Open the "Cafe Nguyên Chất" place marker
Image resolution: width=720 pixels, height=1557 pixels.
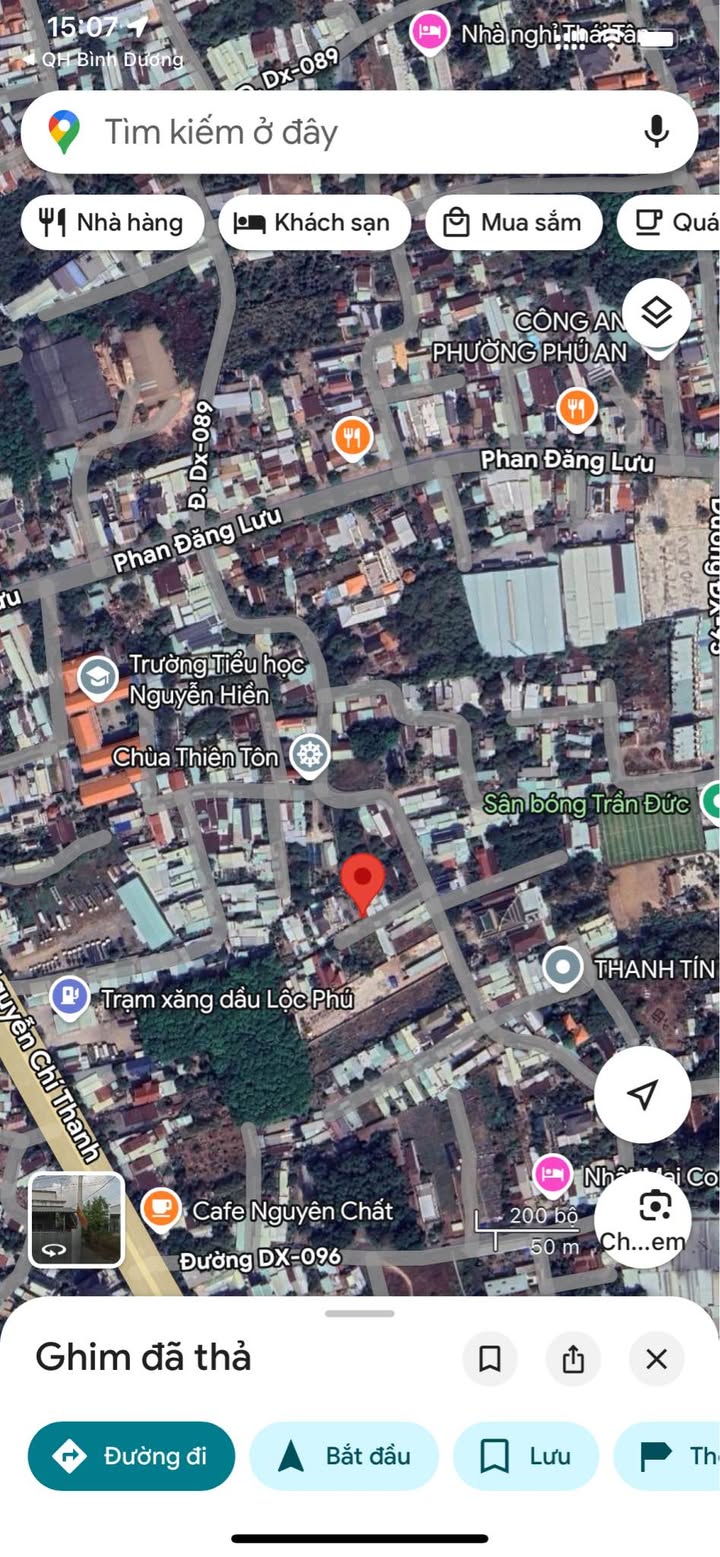tap(161, 1210)
